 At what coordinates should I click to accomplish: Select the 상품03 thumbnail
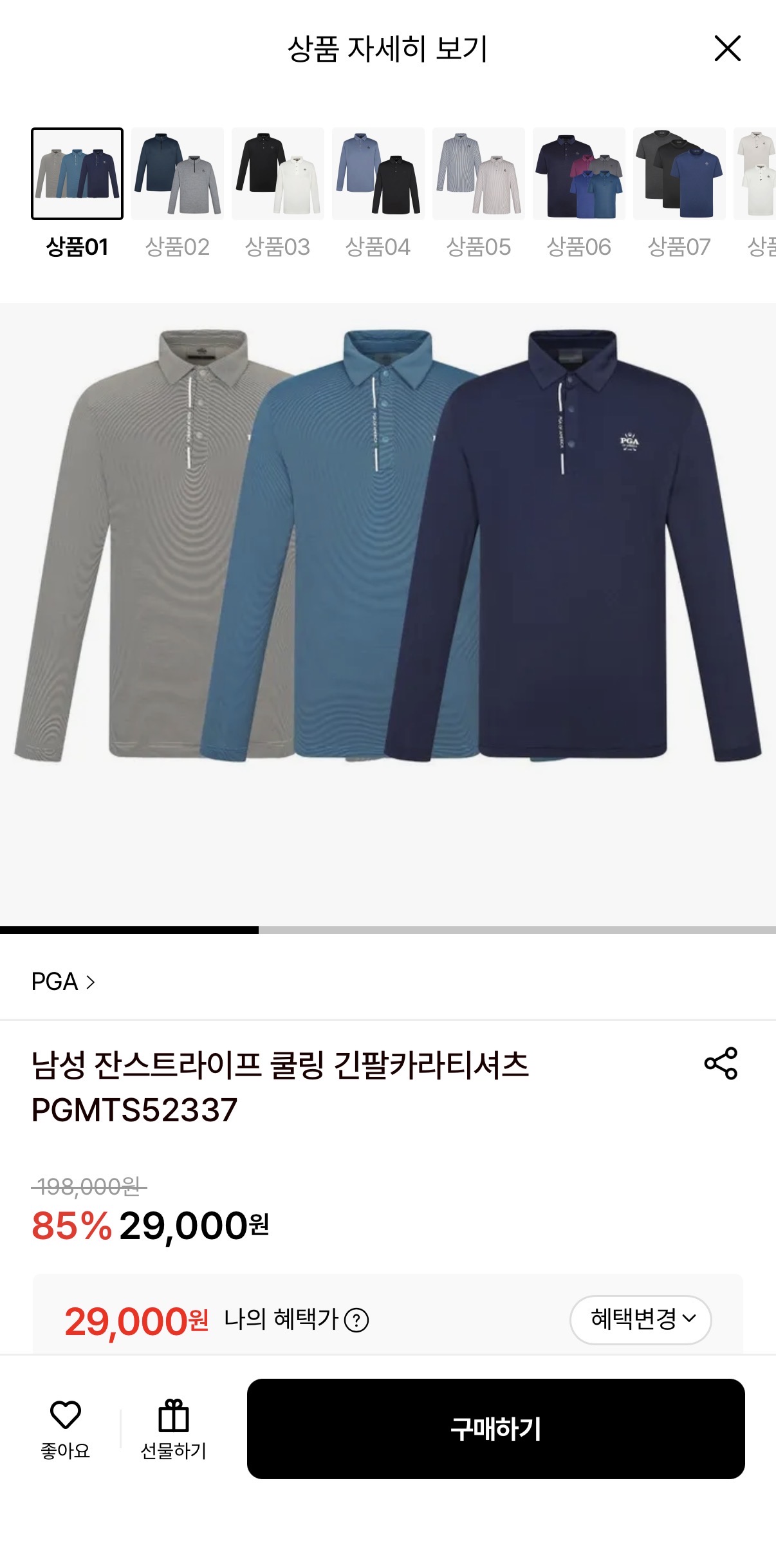click(278, 174)
